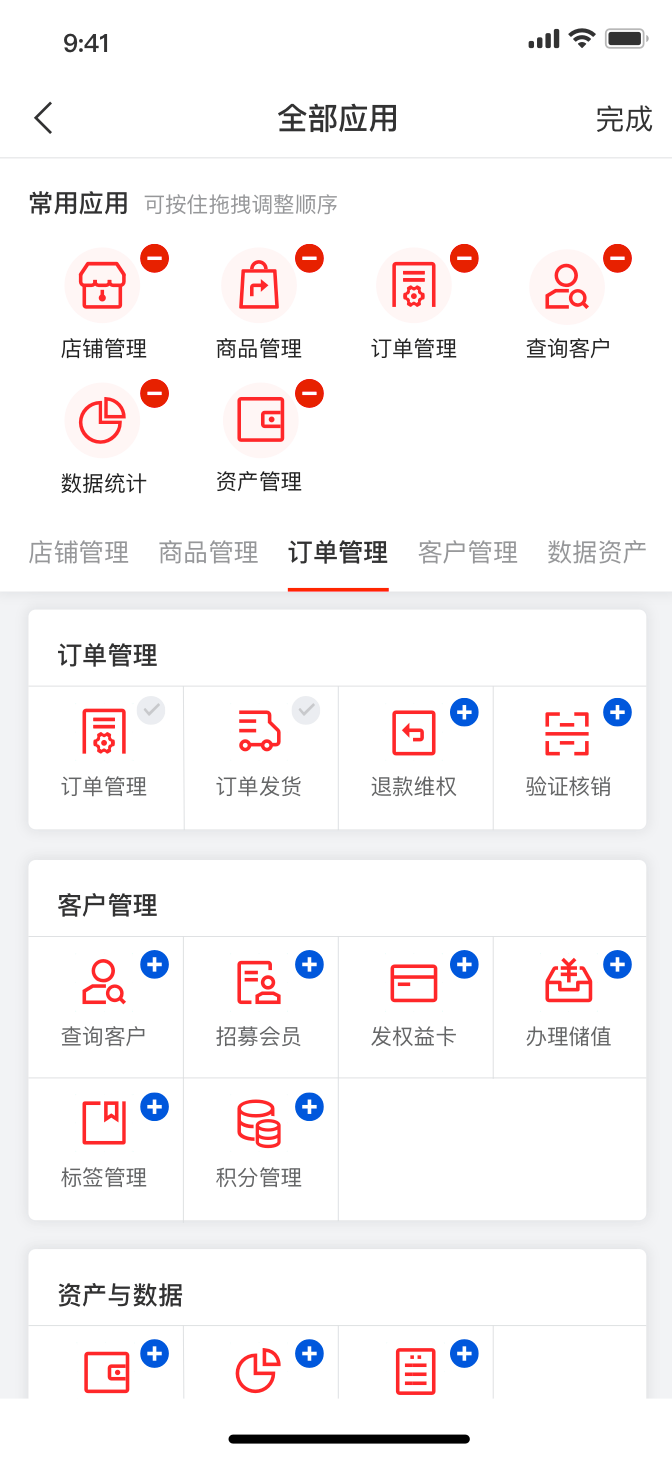
Task: Switch to the 店铺管理 category tab
Action: pos(78,552)
